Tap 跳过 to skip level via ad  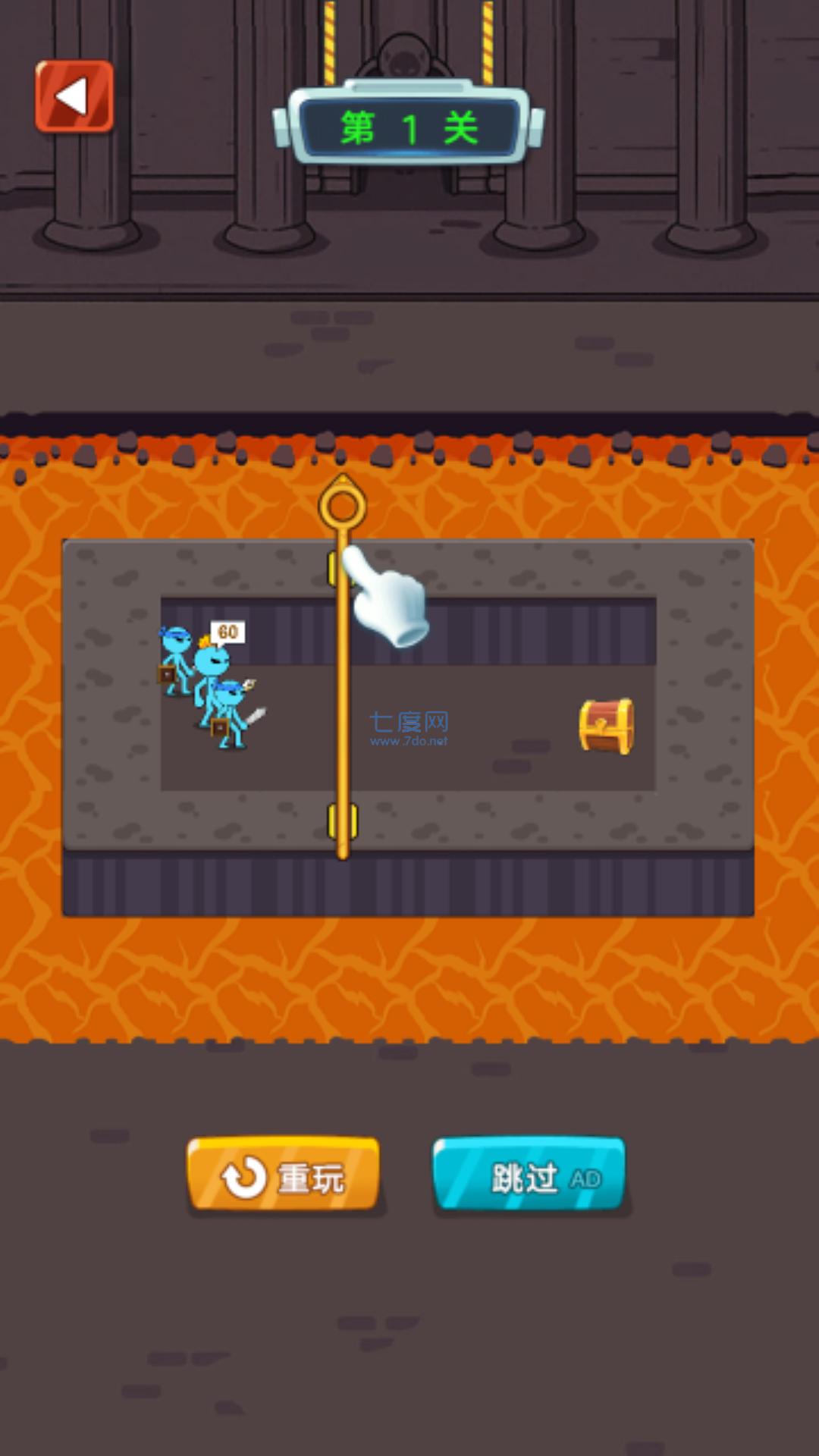click(x=529, y=1175)
